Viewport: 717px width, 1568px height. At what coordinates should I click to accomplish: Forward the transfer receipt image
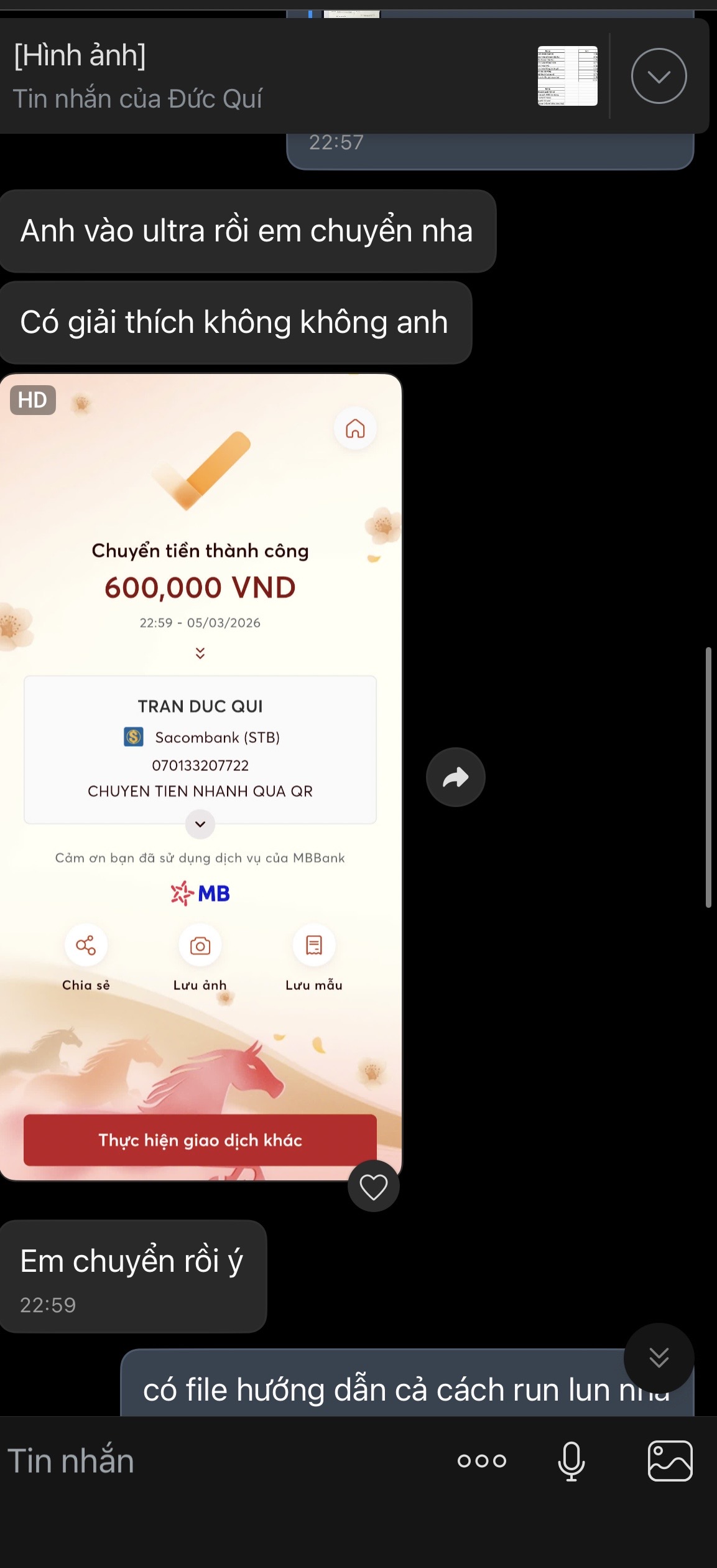(455, 777)
